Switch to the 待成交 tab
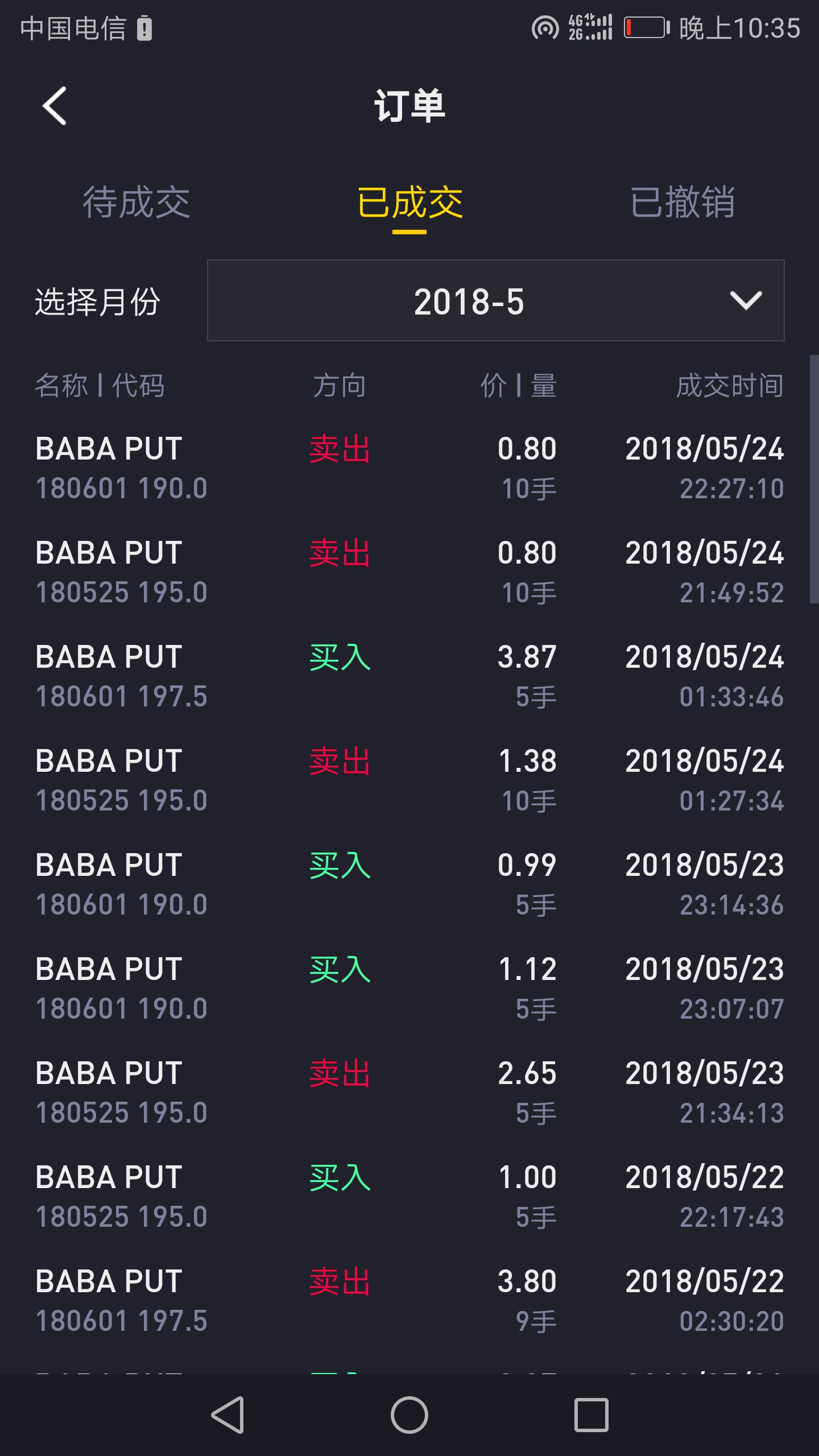 point(136,202)
